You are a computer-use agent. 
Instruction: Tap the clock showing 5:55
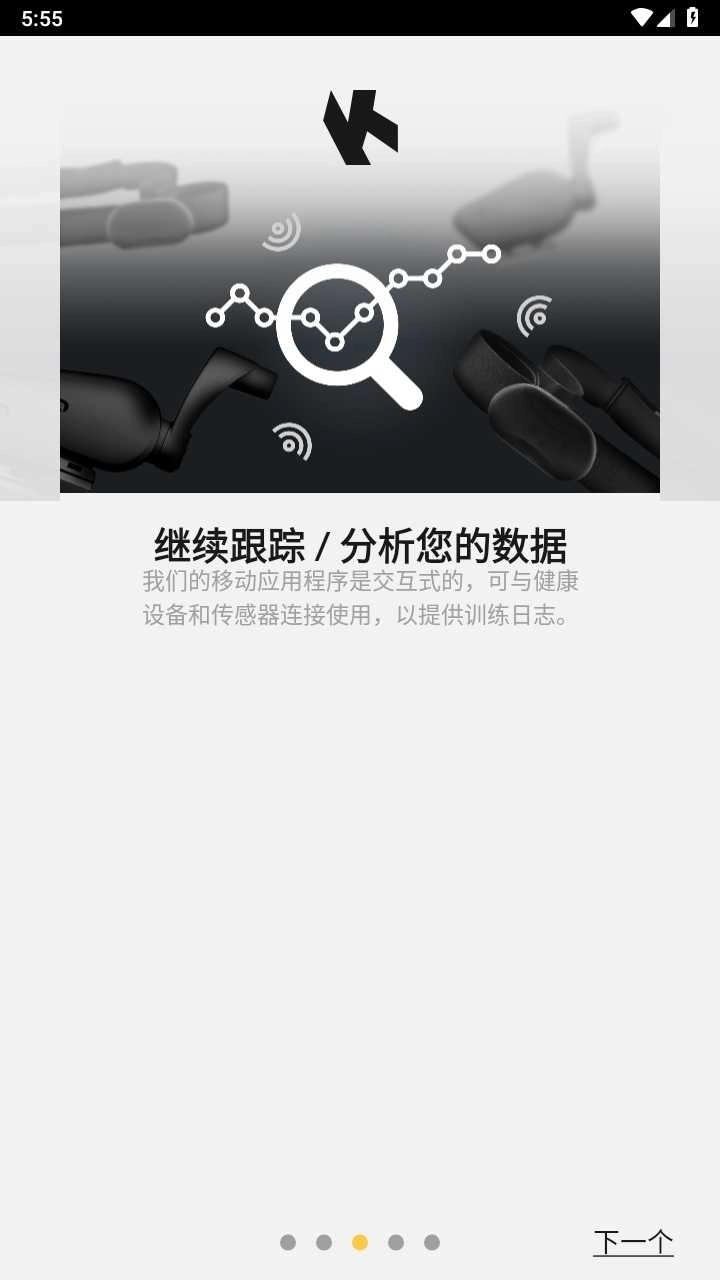[42, 18]
